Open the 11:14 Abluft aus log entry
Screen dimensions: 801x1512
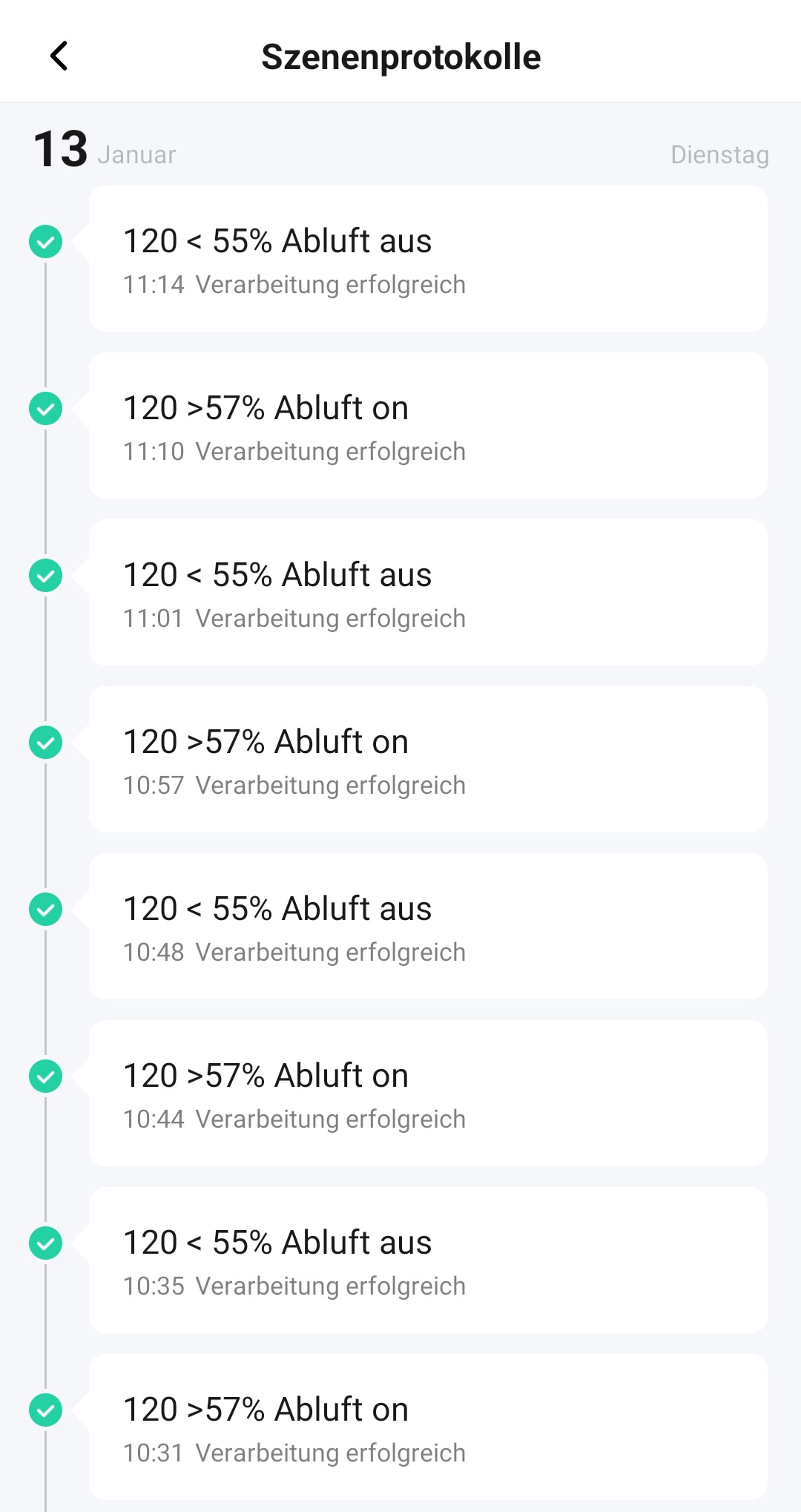[427, 259]
